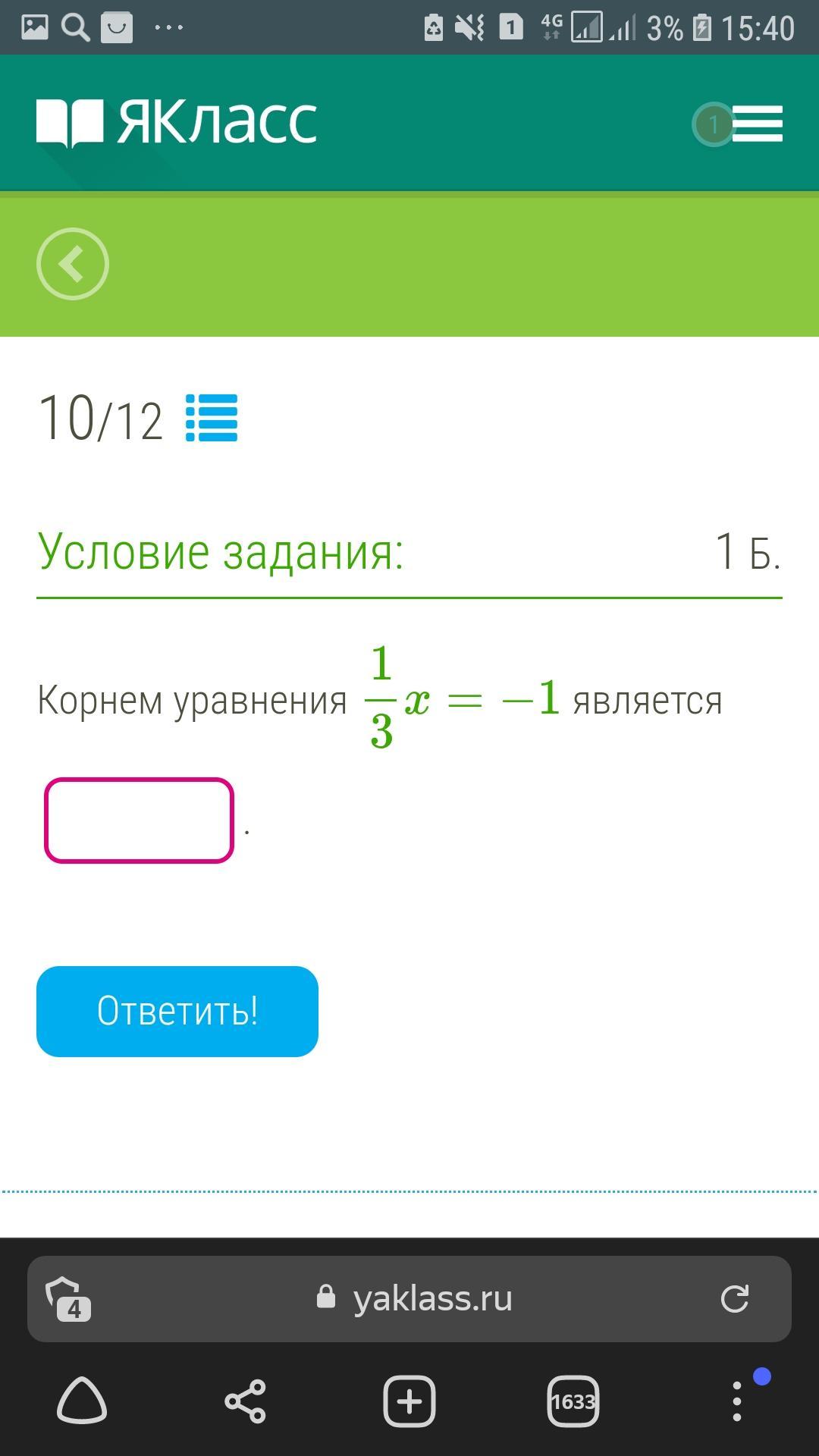Open the browser three-dot menu

click(737, 1401)
